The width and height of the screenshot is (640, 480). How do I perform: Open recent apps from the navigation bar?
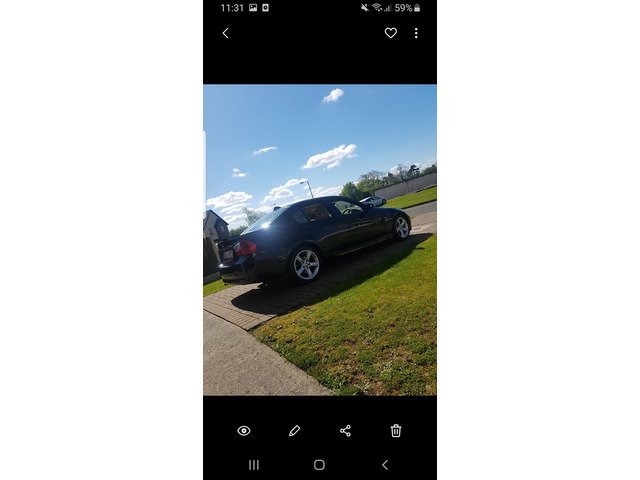tap(254, 465)
